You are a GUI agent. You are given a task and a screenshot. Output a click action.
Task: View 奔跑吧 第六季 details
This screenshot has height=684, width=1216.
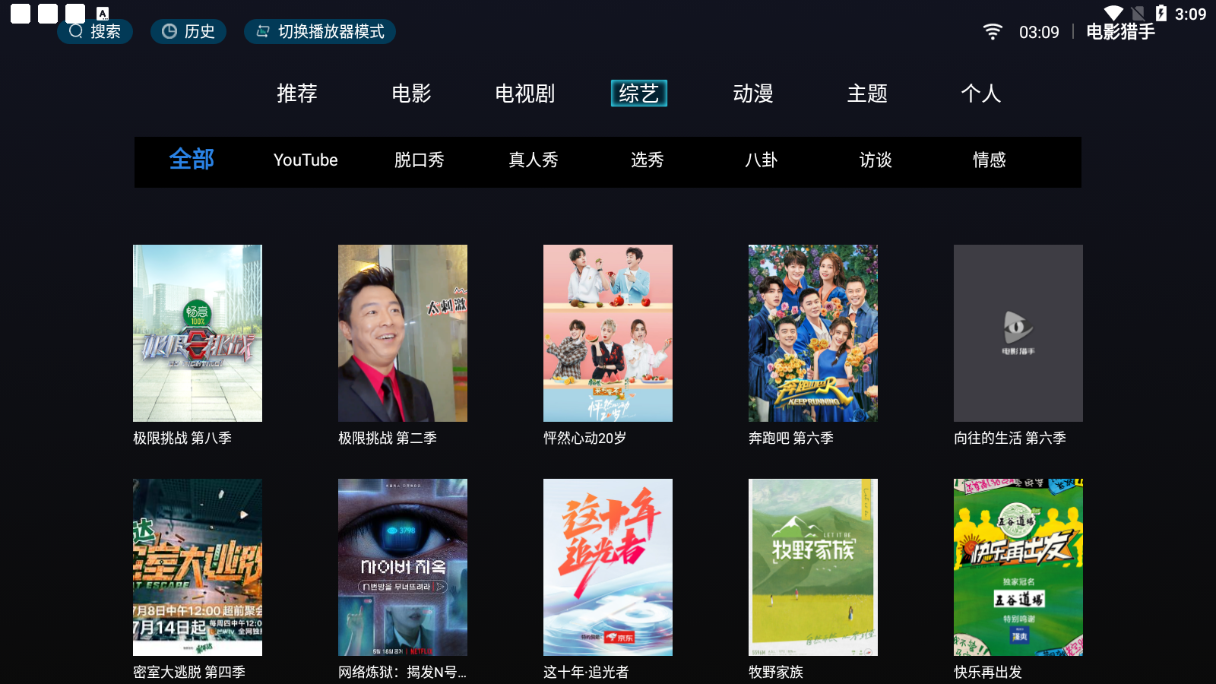tap(813, 334)
